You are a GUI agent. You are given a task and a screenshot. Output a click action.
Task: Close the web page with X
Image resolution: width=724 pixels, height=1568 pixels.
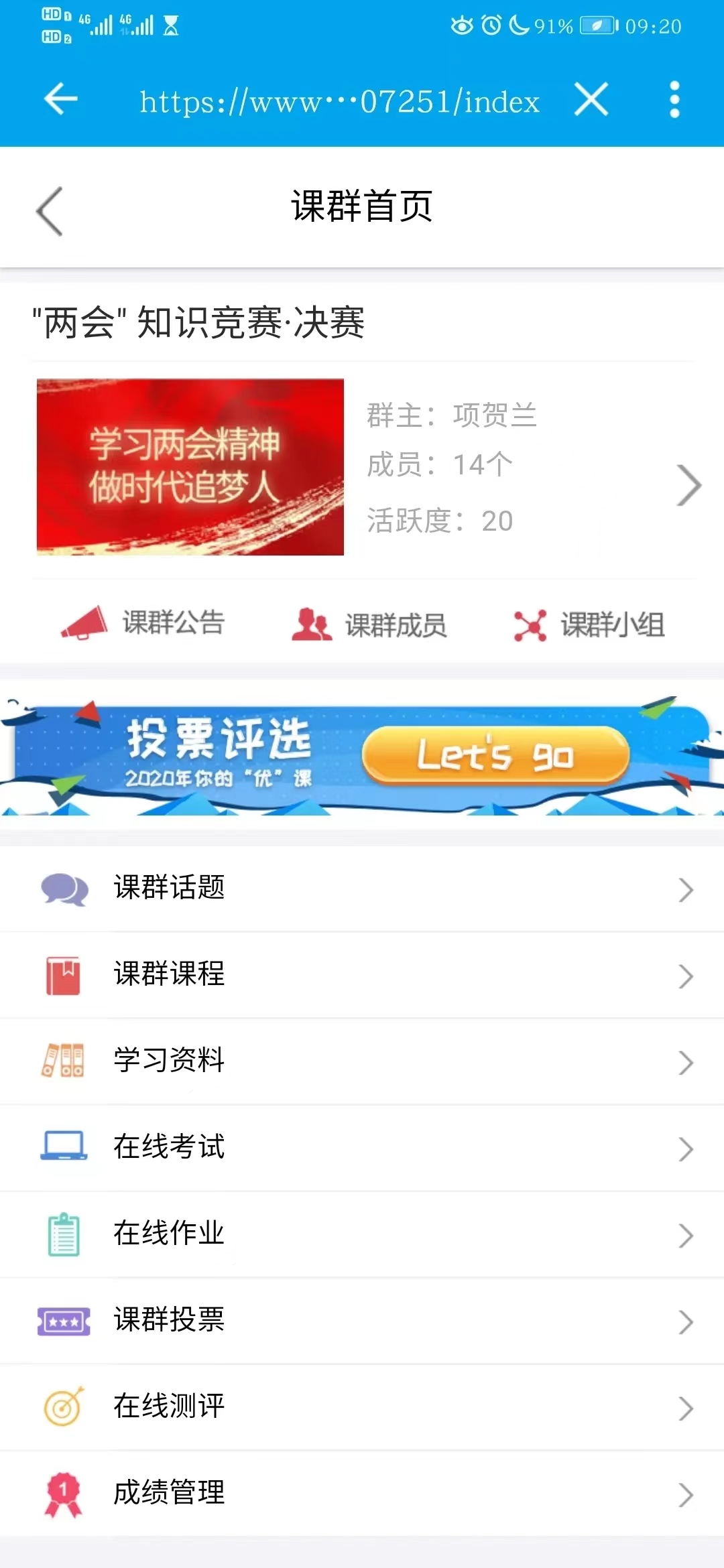pos(591,100)
